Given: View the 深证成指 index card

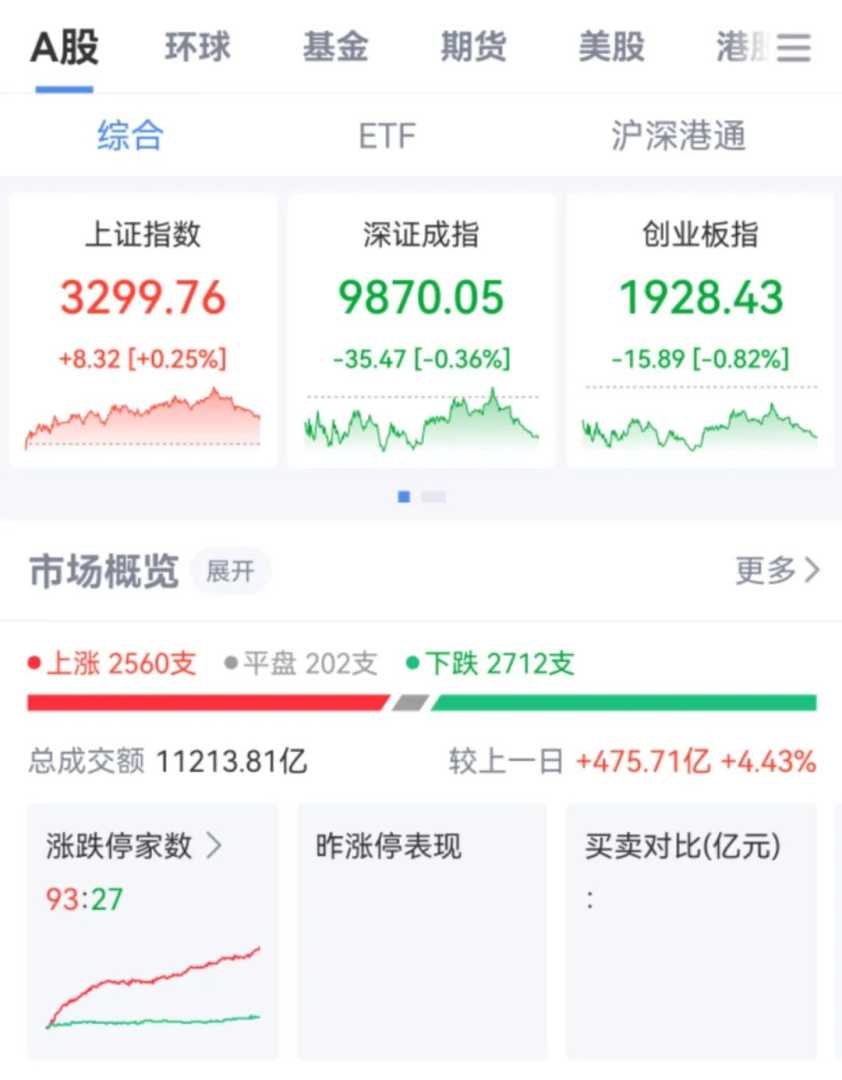Looking at the screenshot, I should pyautogui.click(x=421, y=330).
